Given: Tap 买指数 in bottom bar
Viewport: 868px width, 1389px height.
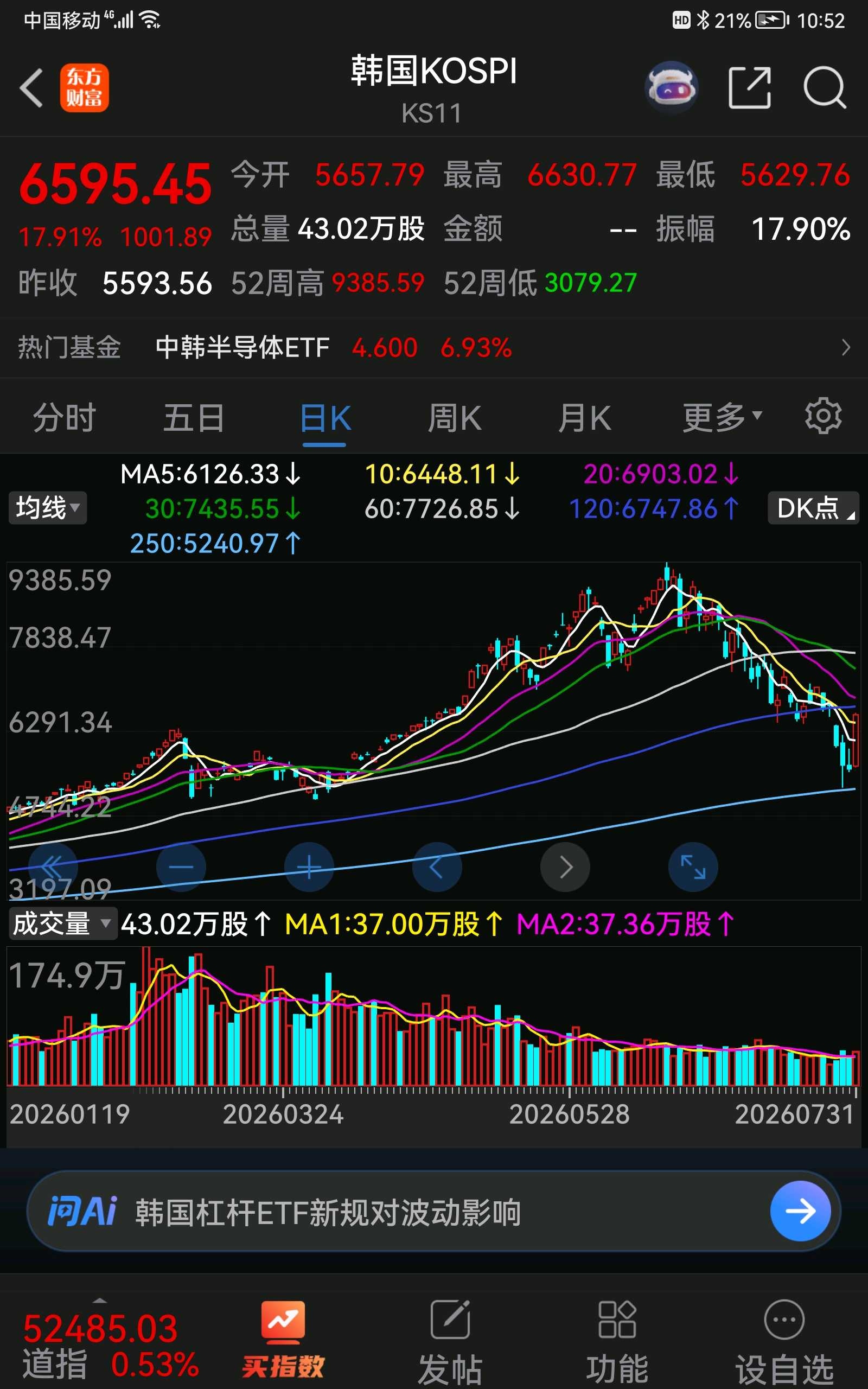Looking at the screenshot, I should [x=283, y=1339].
